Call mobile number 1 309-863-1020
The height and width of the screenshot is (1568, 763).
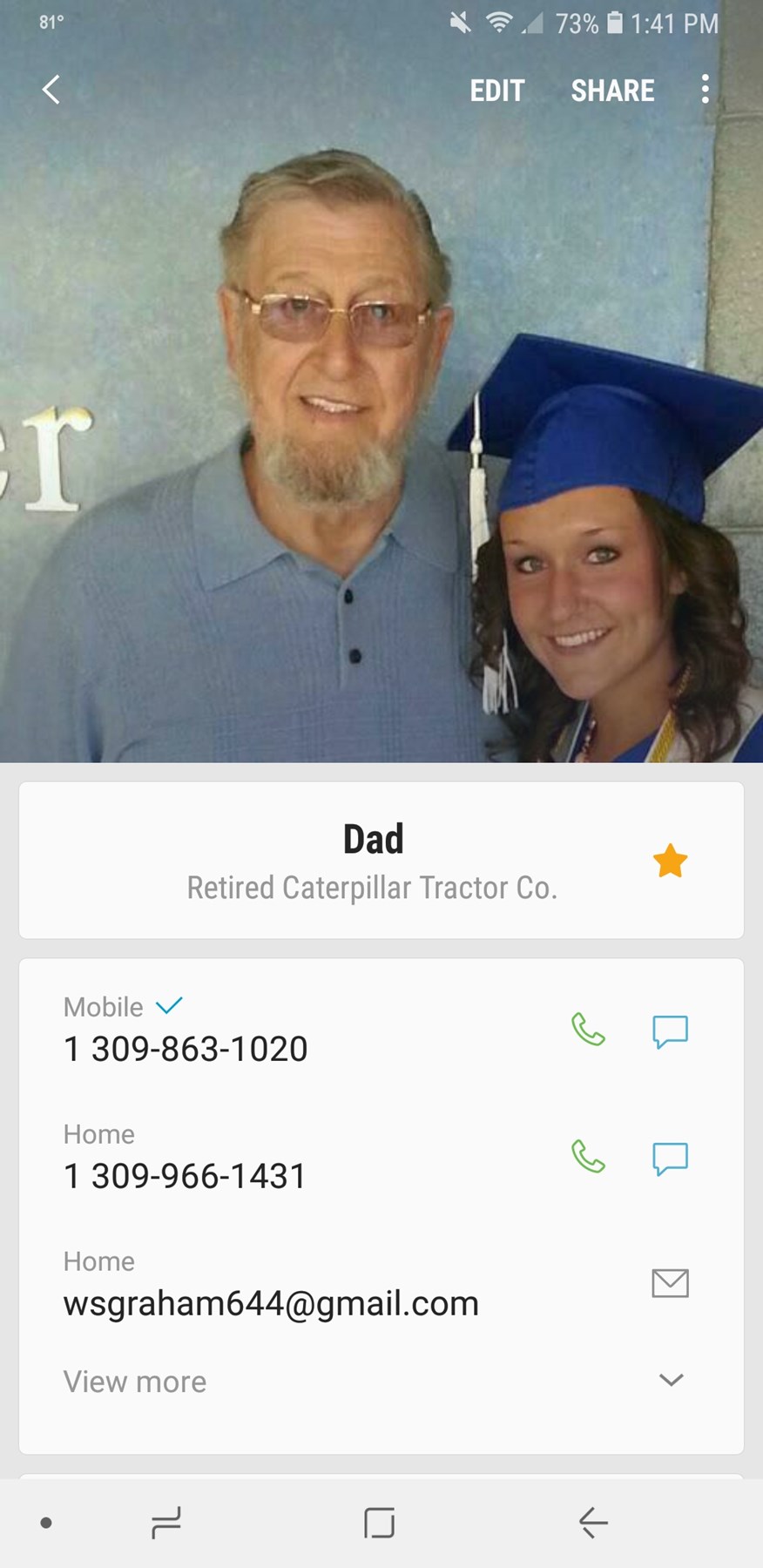coord(588,1030)
